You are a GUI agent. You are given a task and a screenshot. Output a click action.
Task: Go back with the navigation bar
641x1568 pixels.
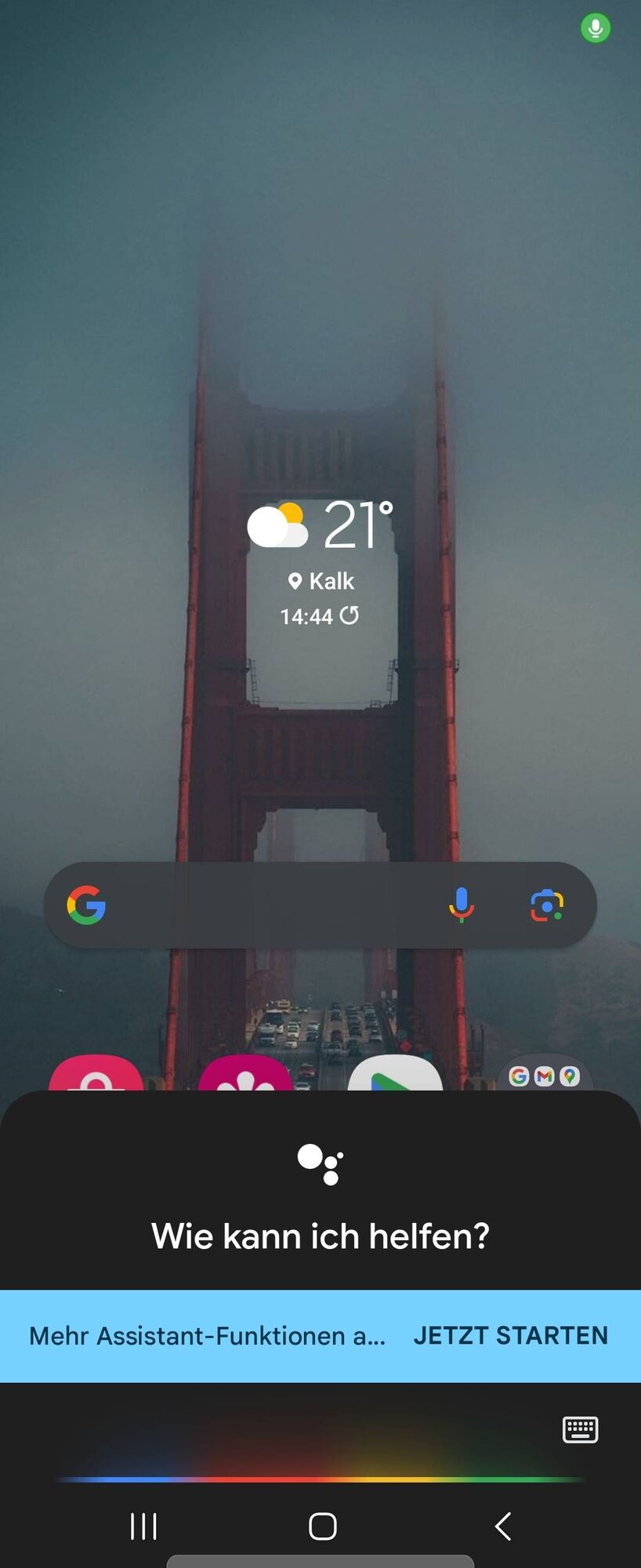coord(503,1526)
